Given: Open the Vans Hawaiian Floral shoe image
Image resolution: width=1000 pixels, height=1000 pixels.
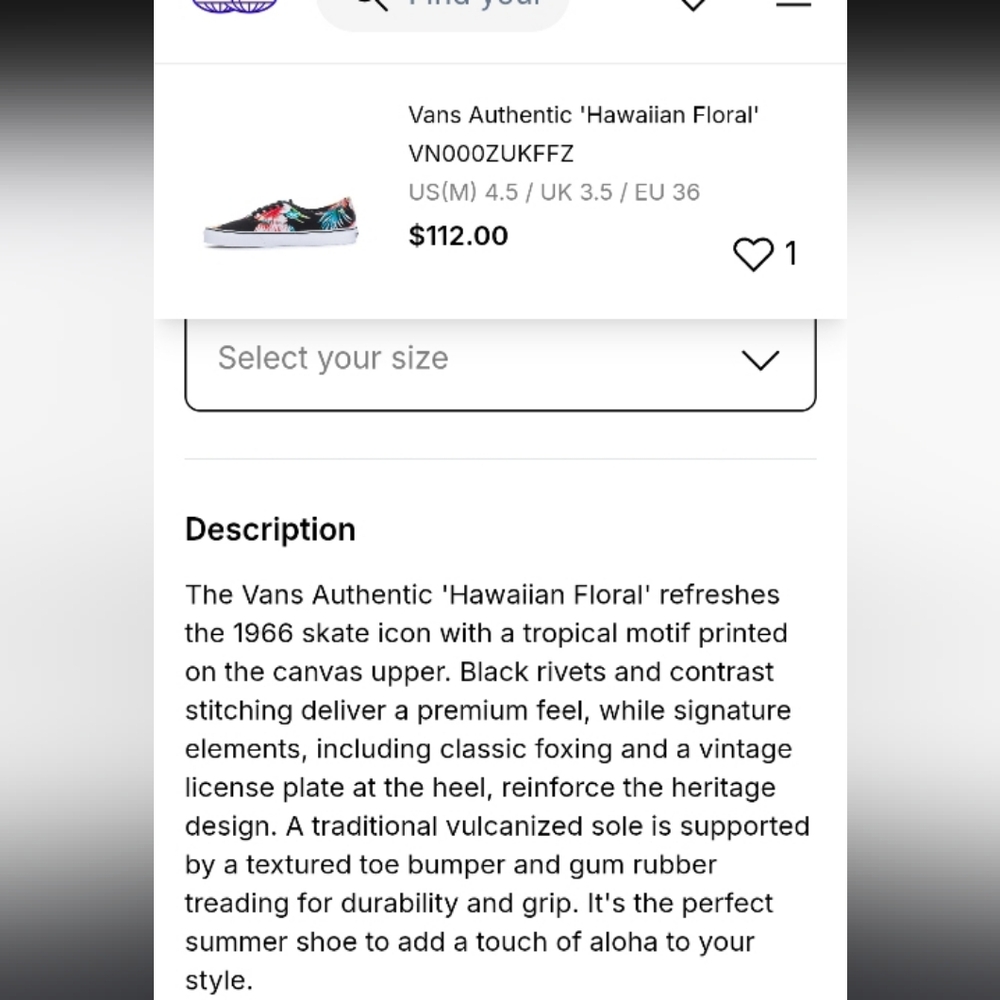Looking at the screenshot, I should [281, 221].
